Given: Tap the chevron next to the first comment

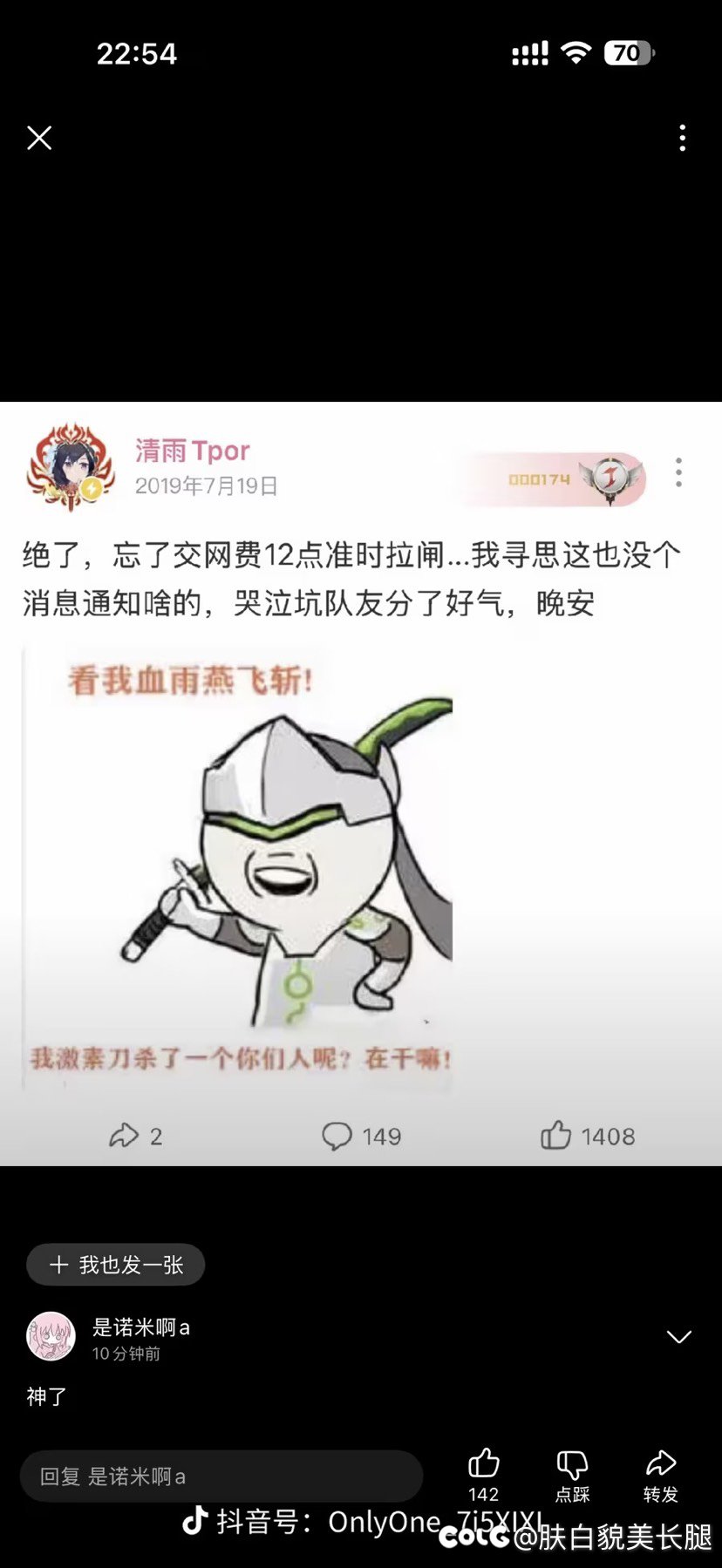Looking at the screenshot, I should (x=678, y=1335).
